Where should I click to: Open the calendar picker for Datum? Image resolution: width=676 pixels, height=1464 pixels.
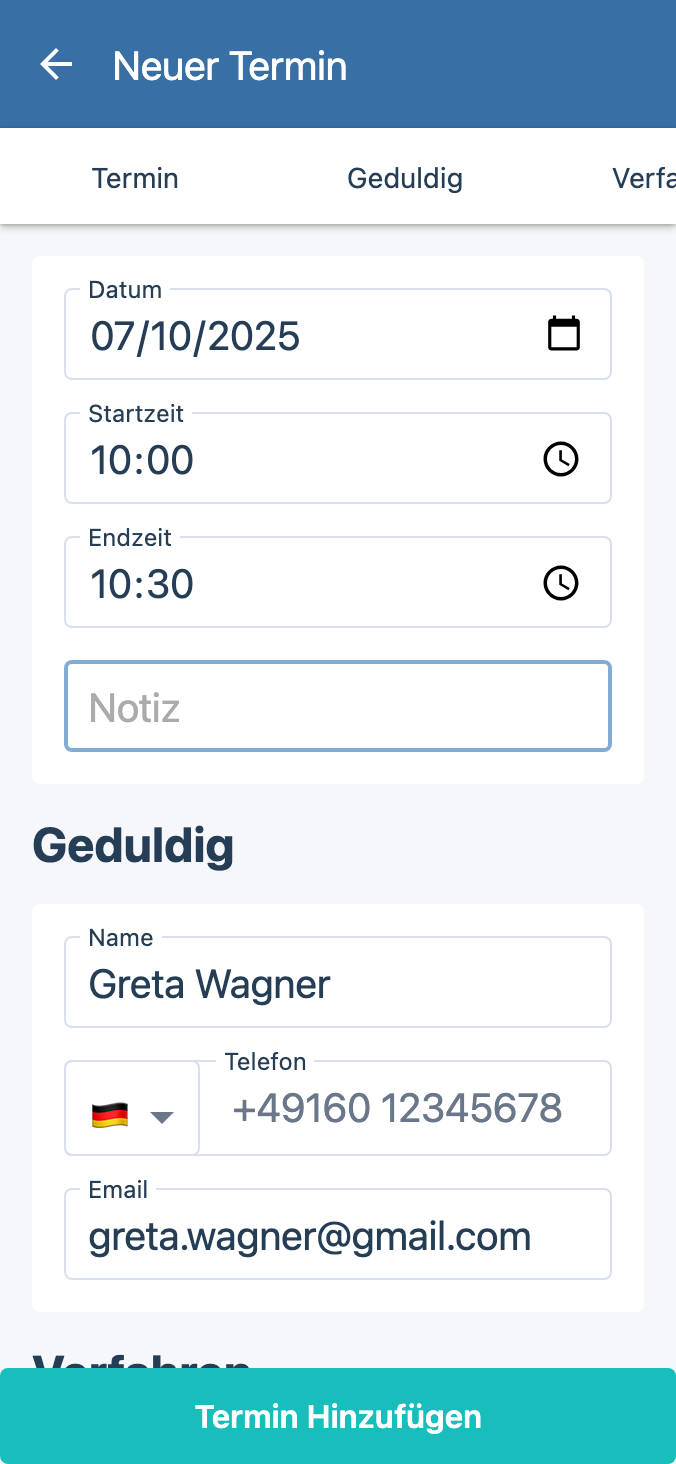(x=564, y=334)
